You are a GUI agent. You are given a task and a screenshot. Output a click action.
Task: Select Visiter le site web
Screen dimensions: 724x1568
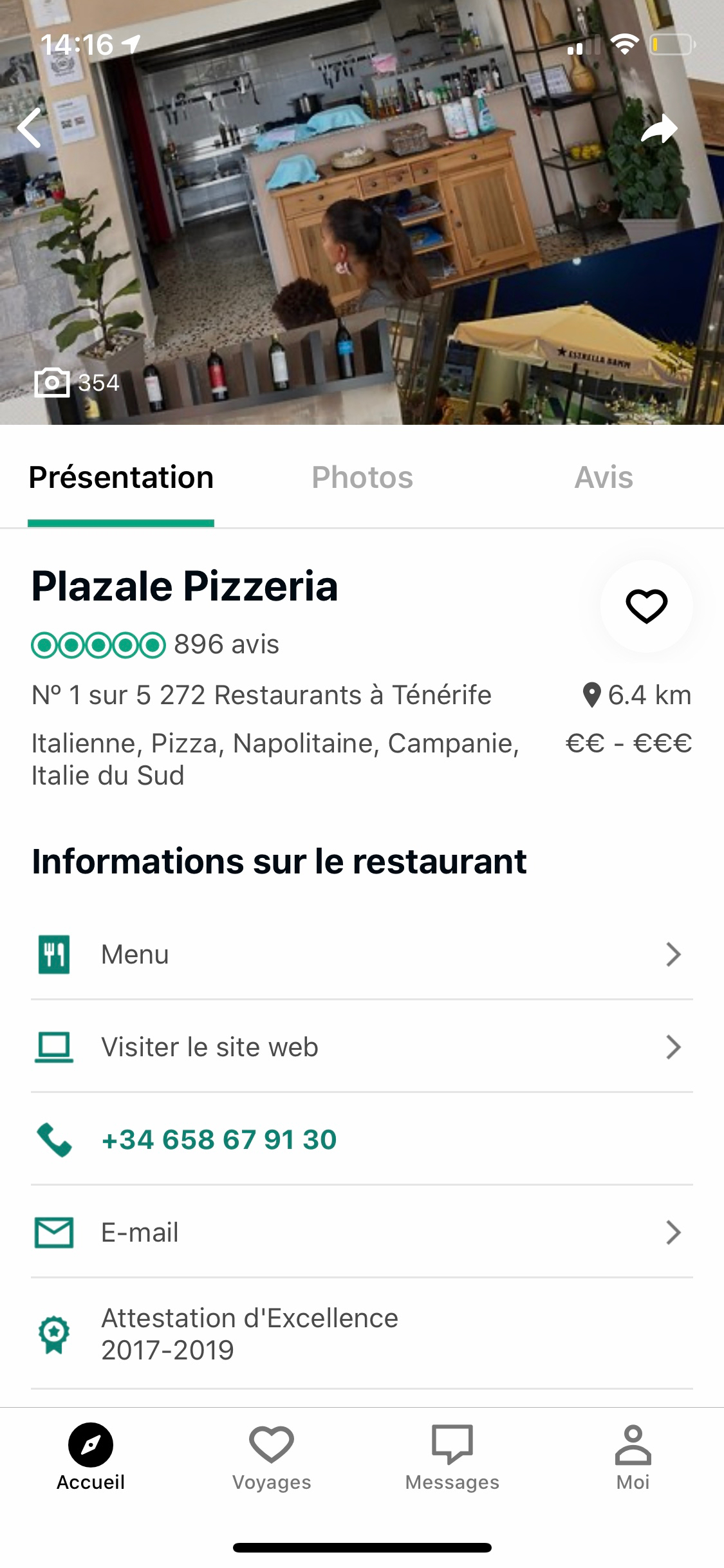tap(362, 1047)
